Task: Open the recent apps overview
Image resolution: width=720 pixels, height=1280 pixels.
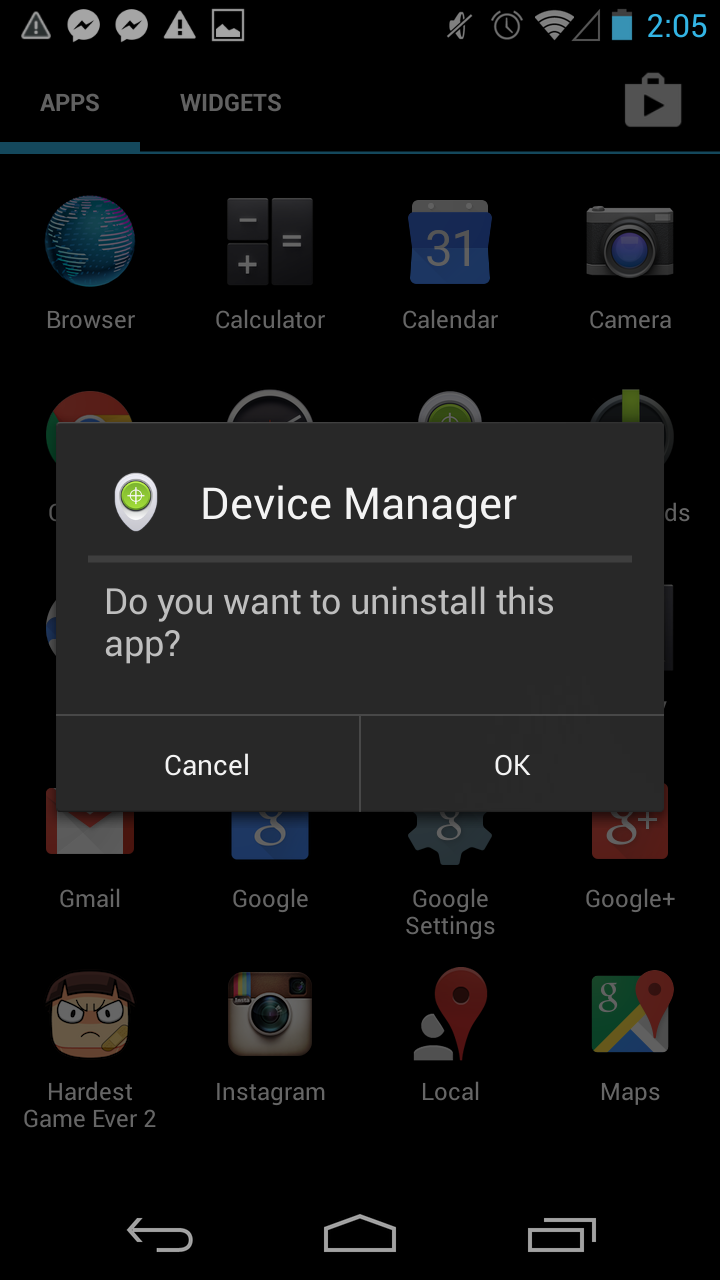Action: click(561, 1236)
